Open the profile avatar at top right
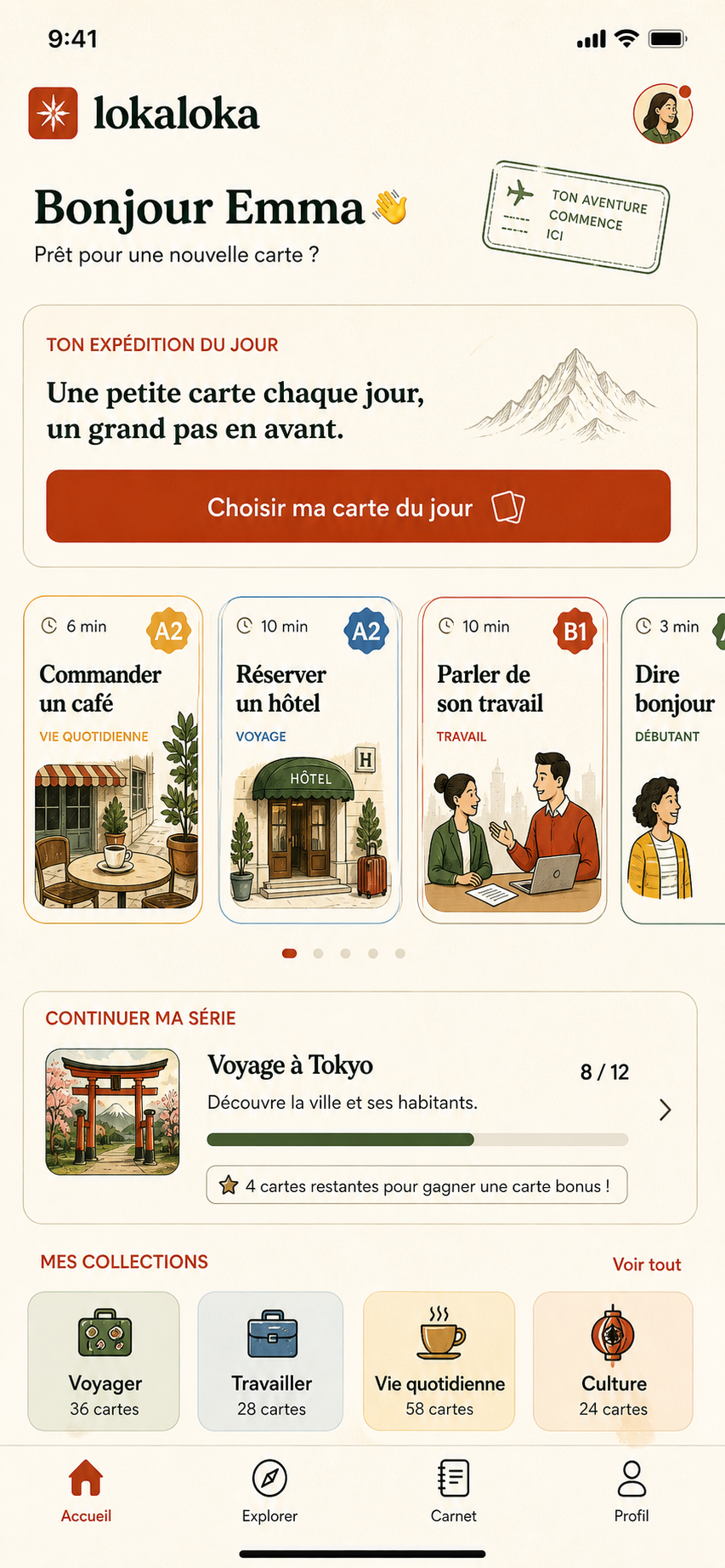This screenshot has height=1568, width=725. click(663, 114)
